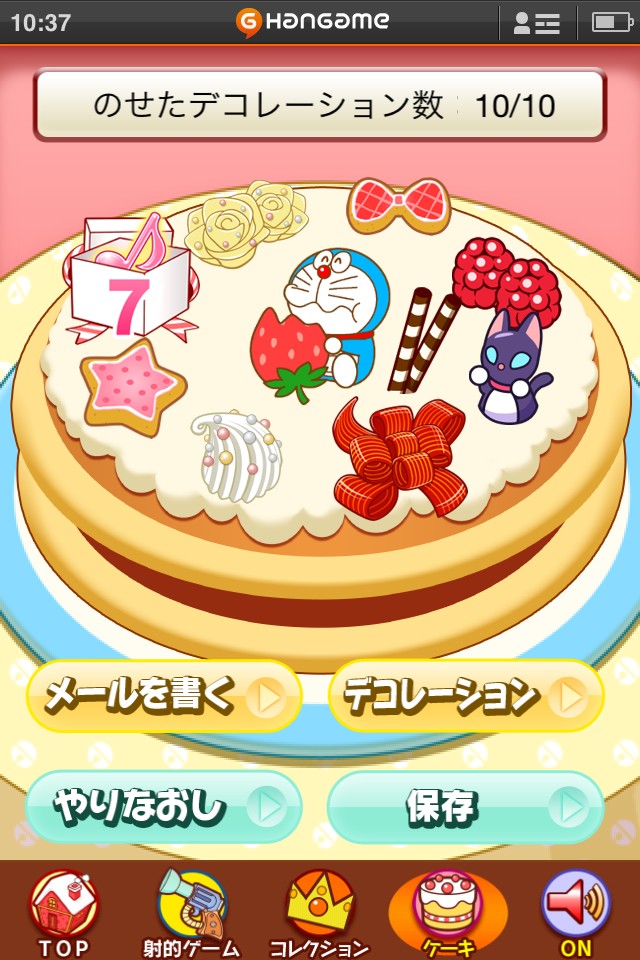Switch to the 射的ゲーム tab
The width and height of the screenshot is (640, 960).
(x=192, y=912)
